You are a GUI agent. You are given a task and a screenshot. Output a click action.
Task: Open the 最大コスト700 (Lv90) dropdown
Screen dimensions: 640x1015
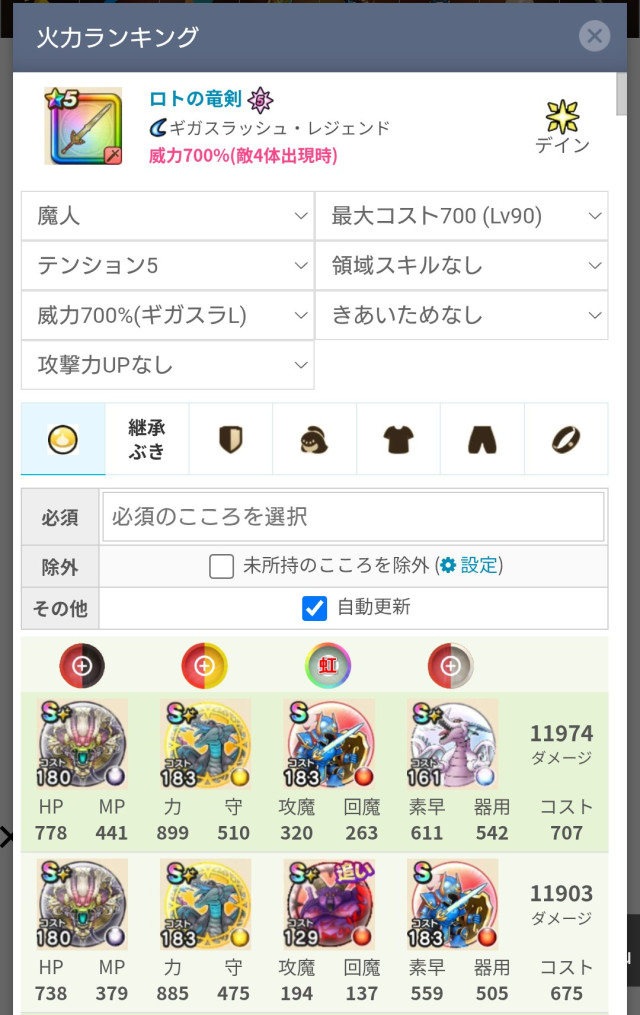click(461, 216)
